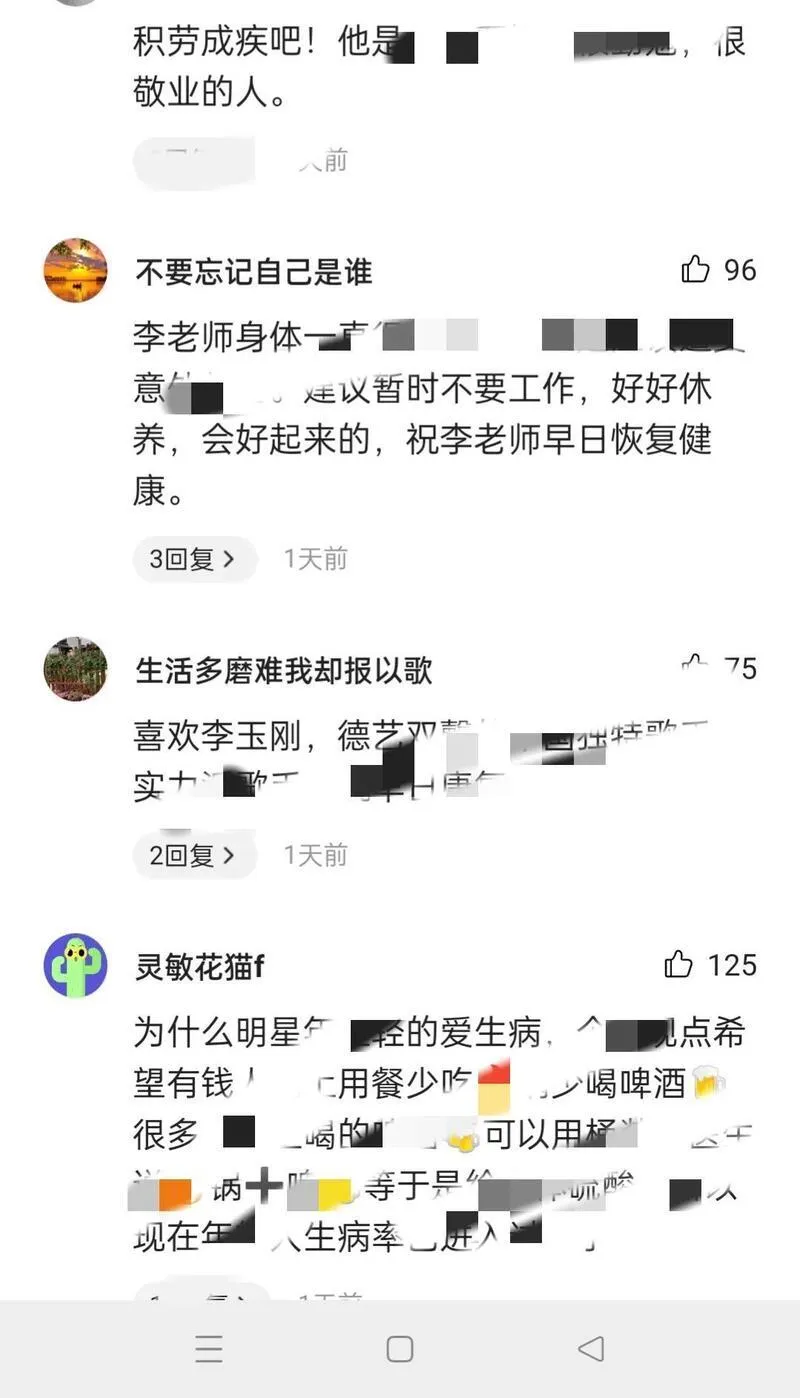800x1398 pixels.
Task: Open the avatar of 不要忘记自己是谁
Action: tap(75, 270)
